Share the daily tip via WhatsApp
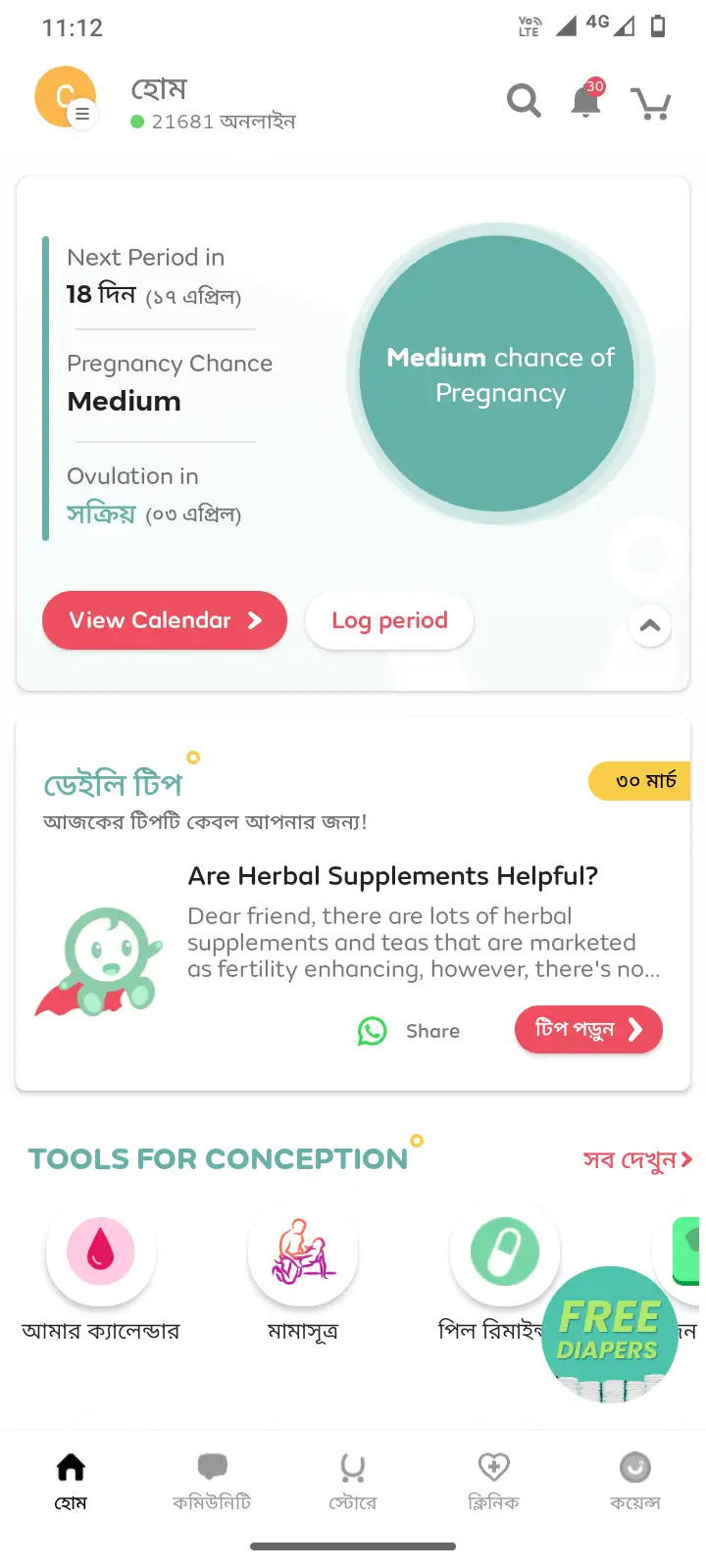 point(409,1031)
